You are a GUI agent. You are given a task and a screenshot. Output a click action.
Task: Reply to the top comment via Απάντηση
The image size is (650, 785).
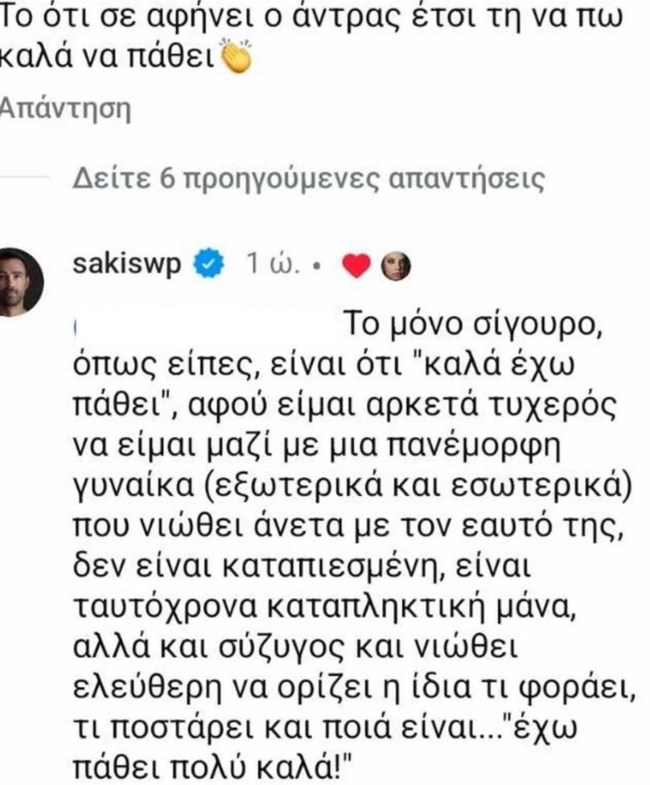[67, 109]
